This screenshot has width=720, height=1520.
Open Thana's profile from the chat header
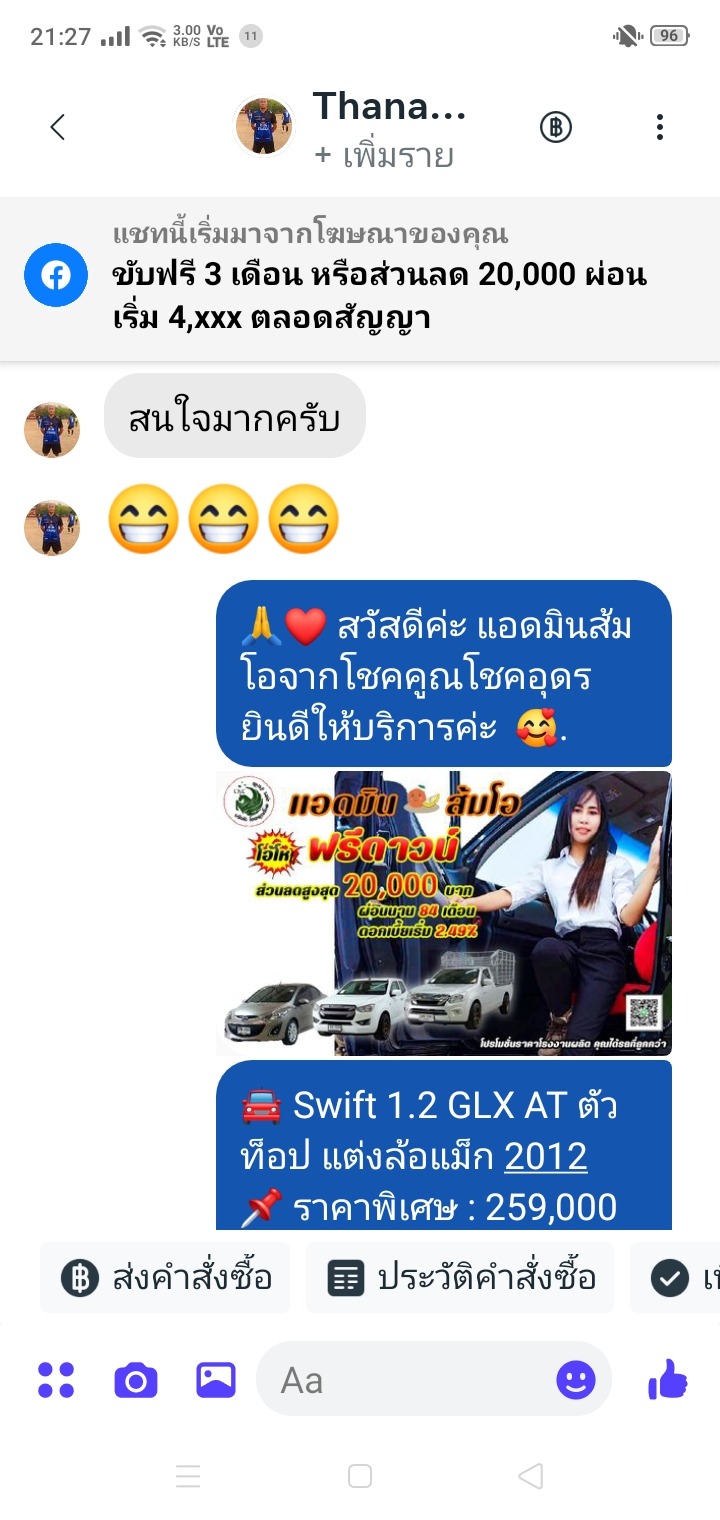point(350,127)
